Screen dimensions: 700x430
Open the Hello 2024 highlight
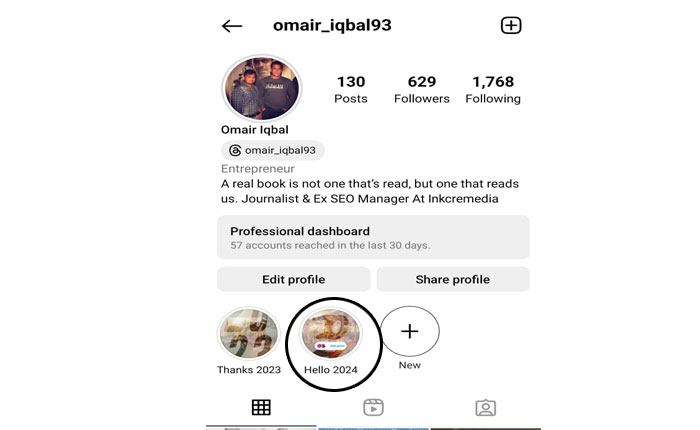pyautogui.click(x=331, y=335)
